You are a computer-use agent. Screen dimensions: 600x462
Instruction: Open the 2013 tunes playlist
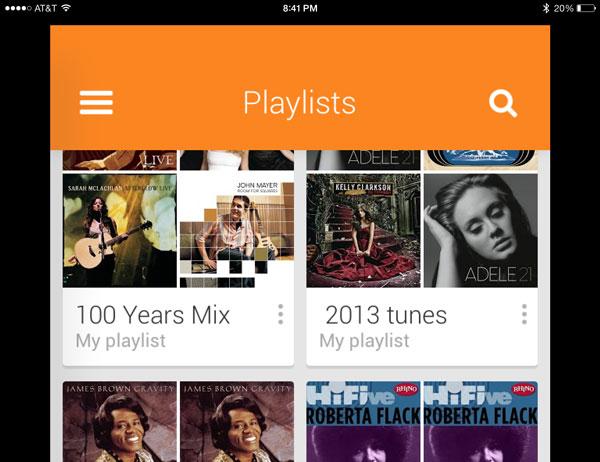tap(386, 315)
